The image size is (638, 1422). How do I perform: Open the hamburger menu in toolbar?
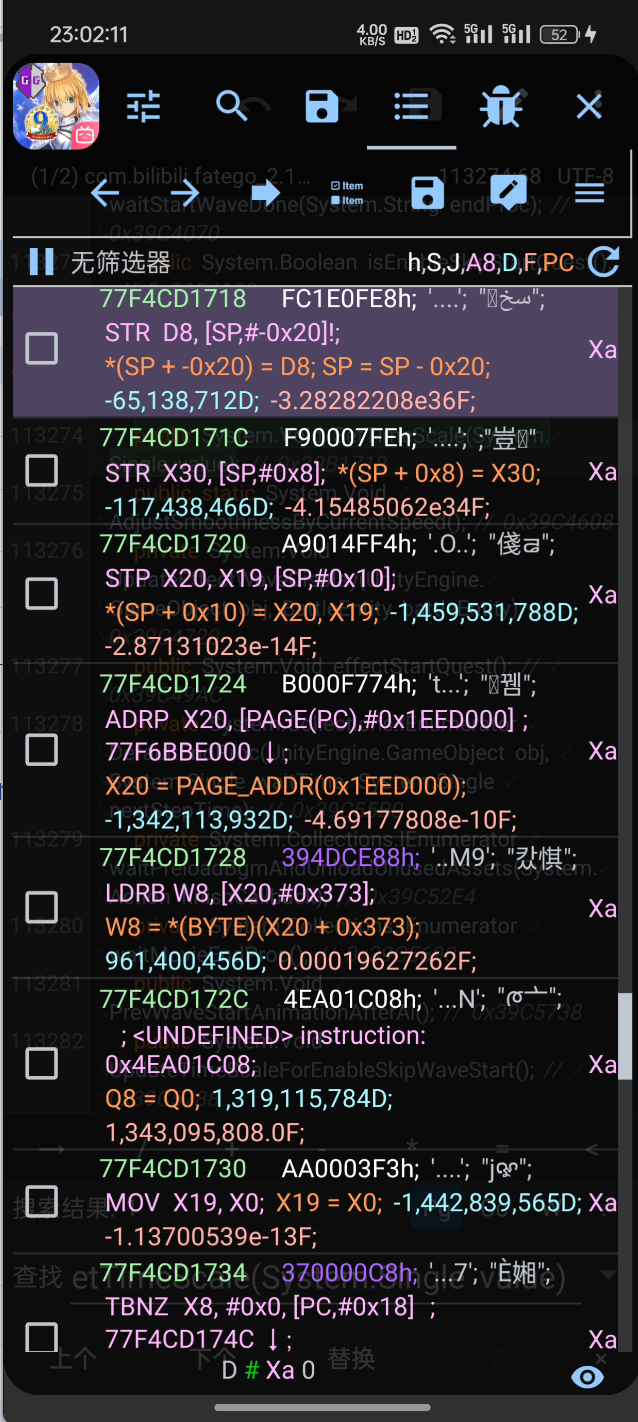pos(589,193)
